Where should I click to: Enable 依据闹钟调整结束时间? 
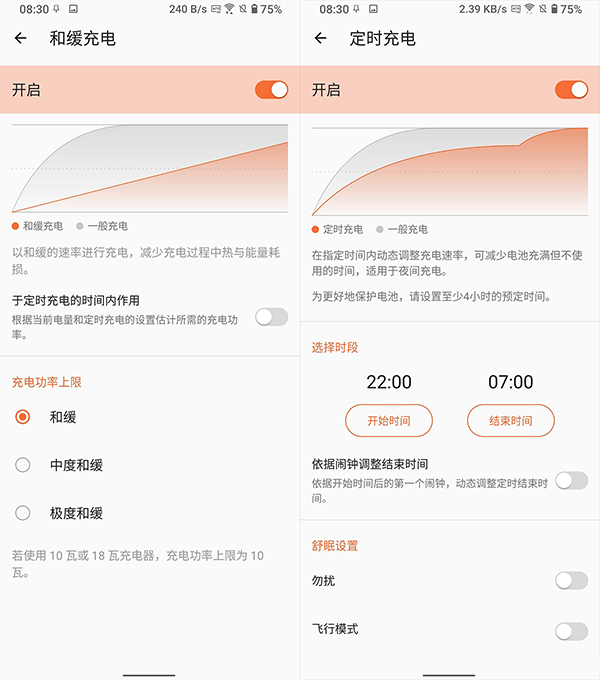point(571,481)
